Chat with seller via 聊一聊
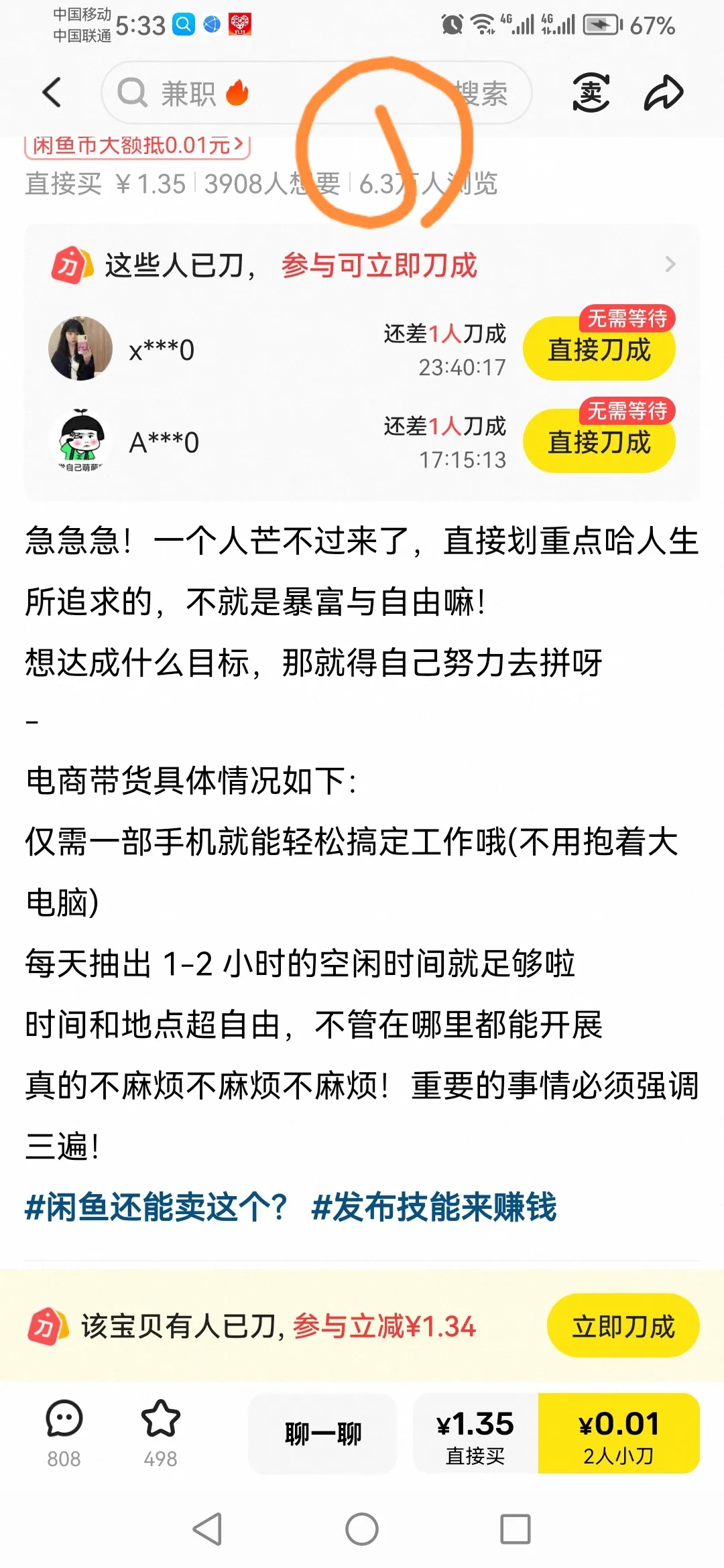The image size is (724, 1568). pos(322,1434)
